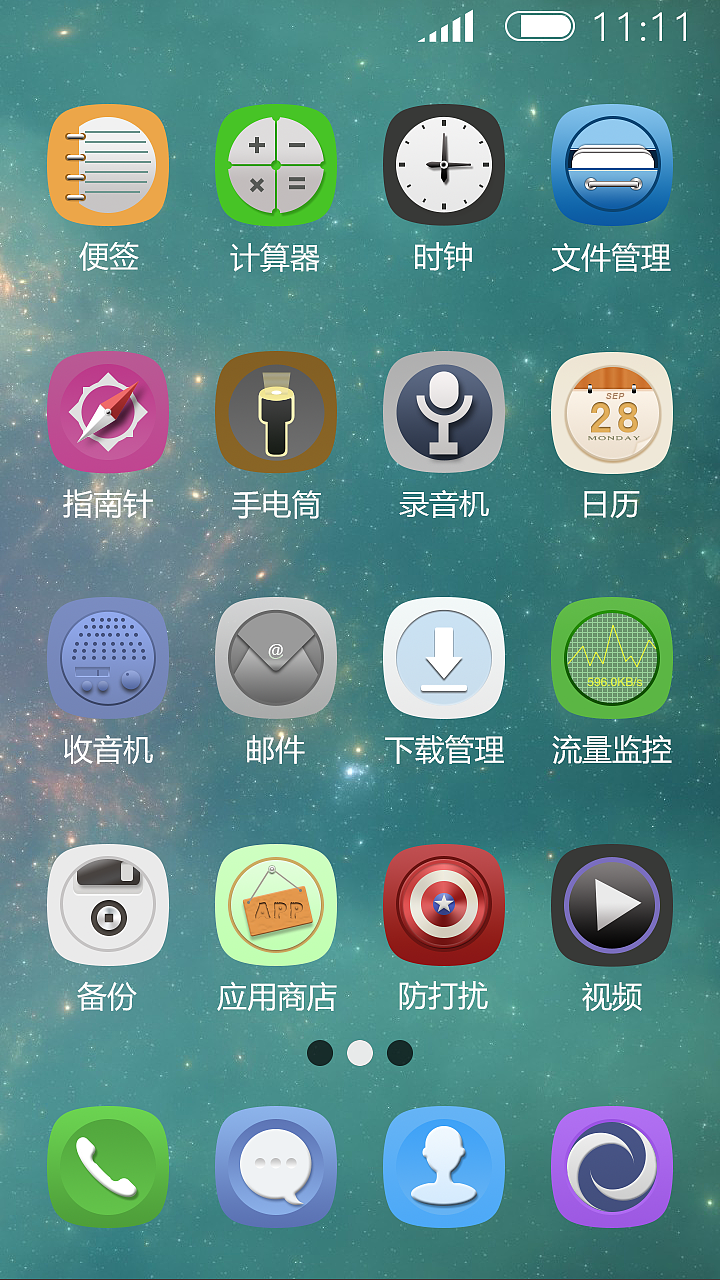
Task: Open the 便签 (Notes) app
Action: pos(108,165)
